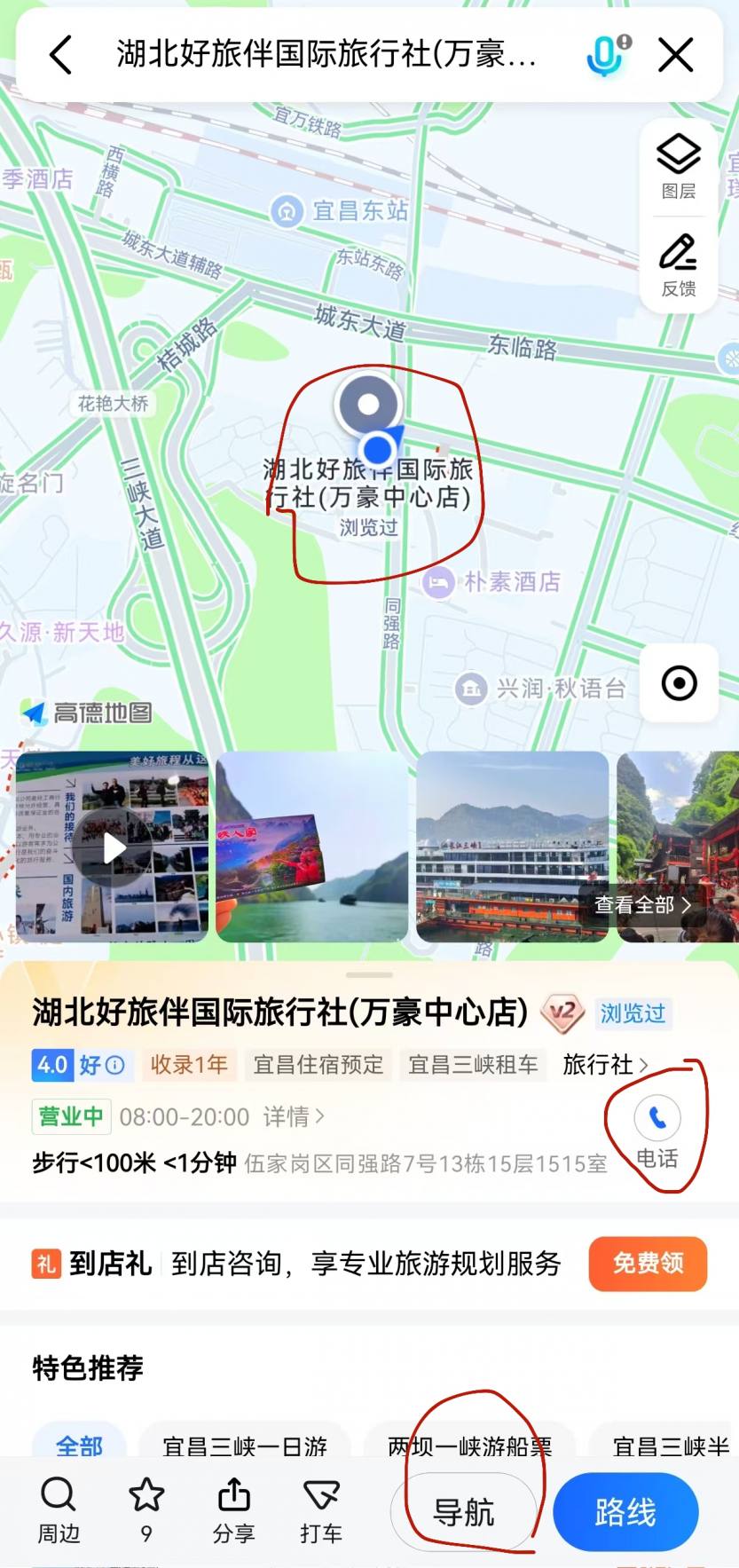Recenter the map on my location

pos(680,683)
